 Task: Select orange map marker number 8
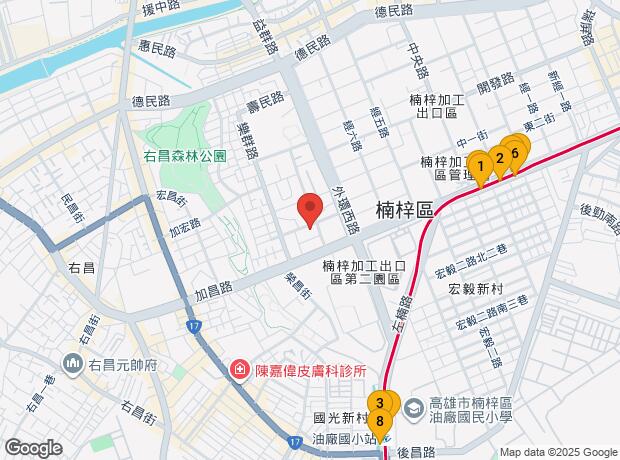point(381,423)
